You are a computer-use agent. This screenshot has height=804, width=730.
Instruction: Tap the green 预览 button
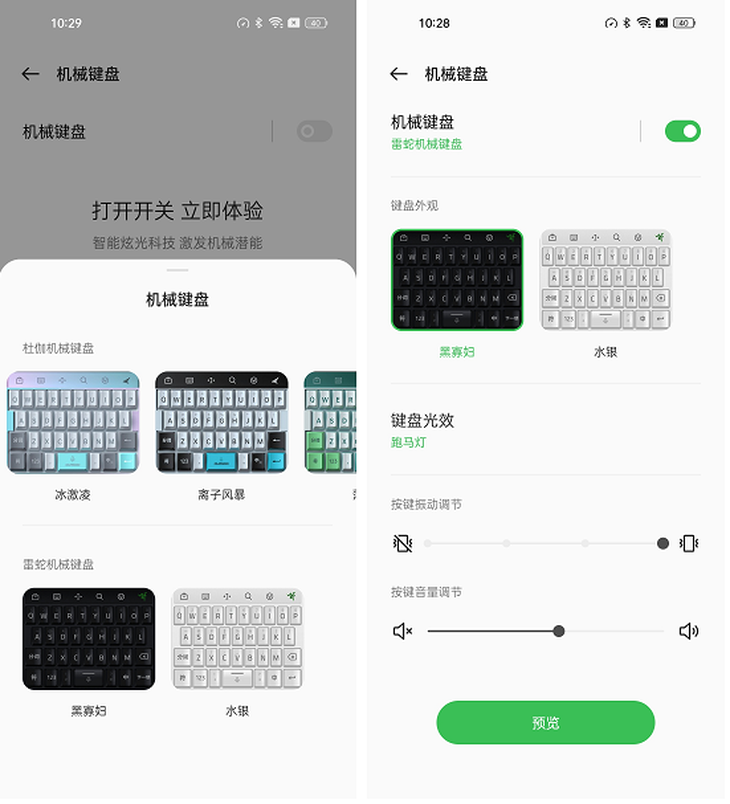point(545,722)
